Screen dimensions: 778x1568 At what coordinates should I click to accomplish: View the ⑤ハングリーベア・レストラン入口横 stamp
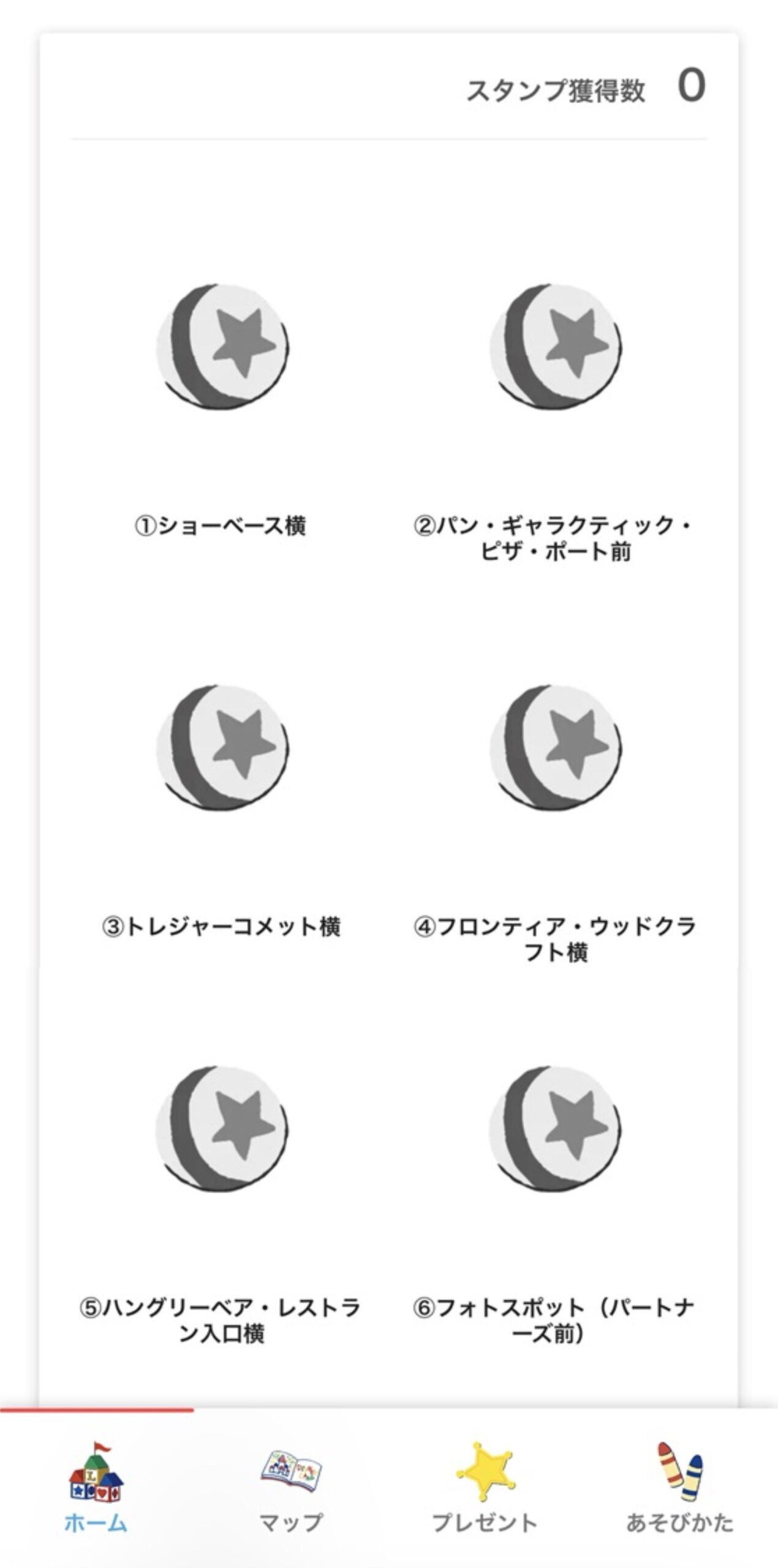point(222,1128)
